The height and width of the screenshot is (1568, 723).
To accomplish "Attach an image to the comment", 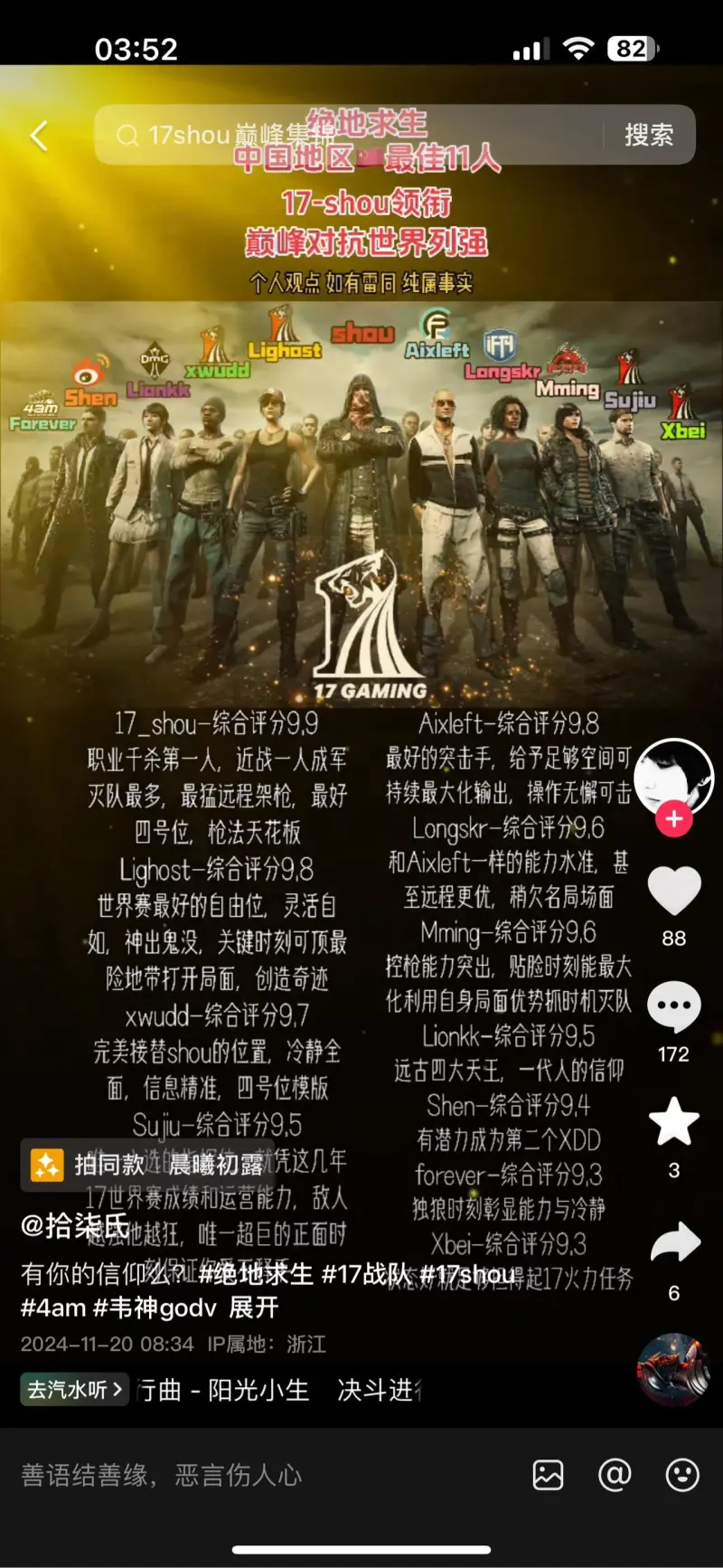I will (548, 1475).
